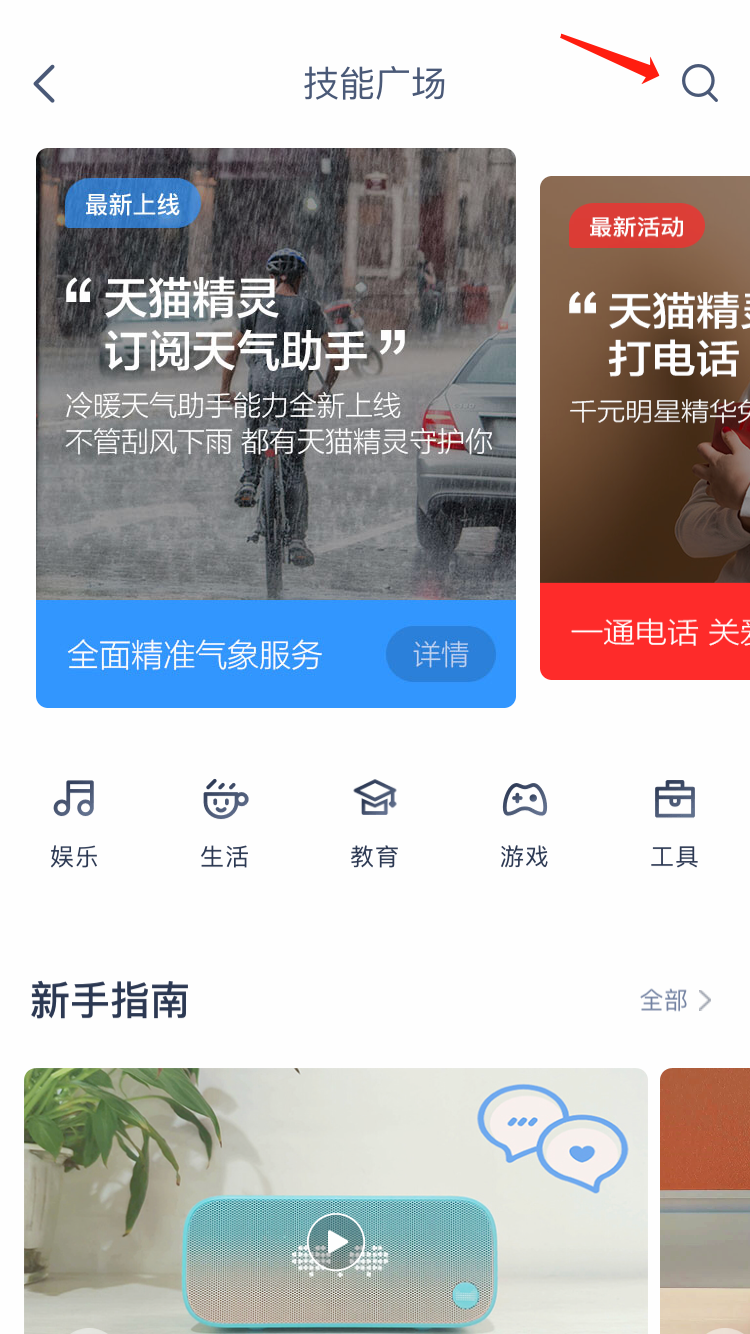Browse the 游戏 category
Image resolution: width=750 pixels, height=1334 pixels.
coord(524,822)
